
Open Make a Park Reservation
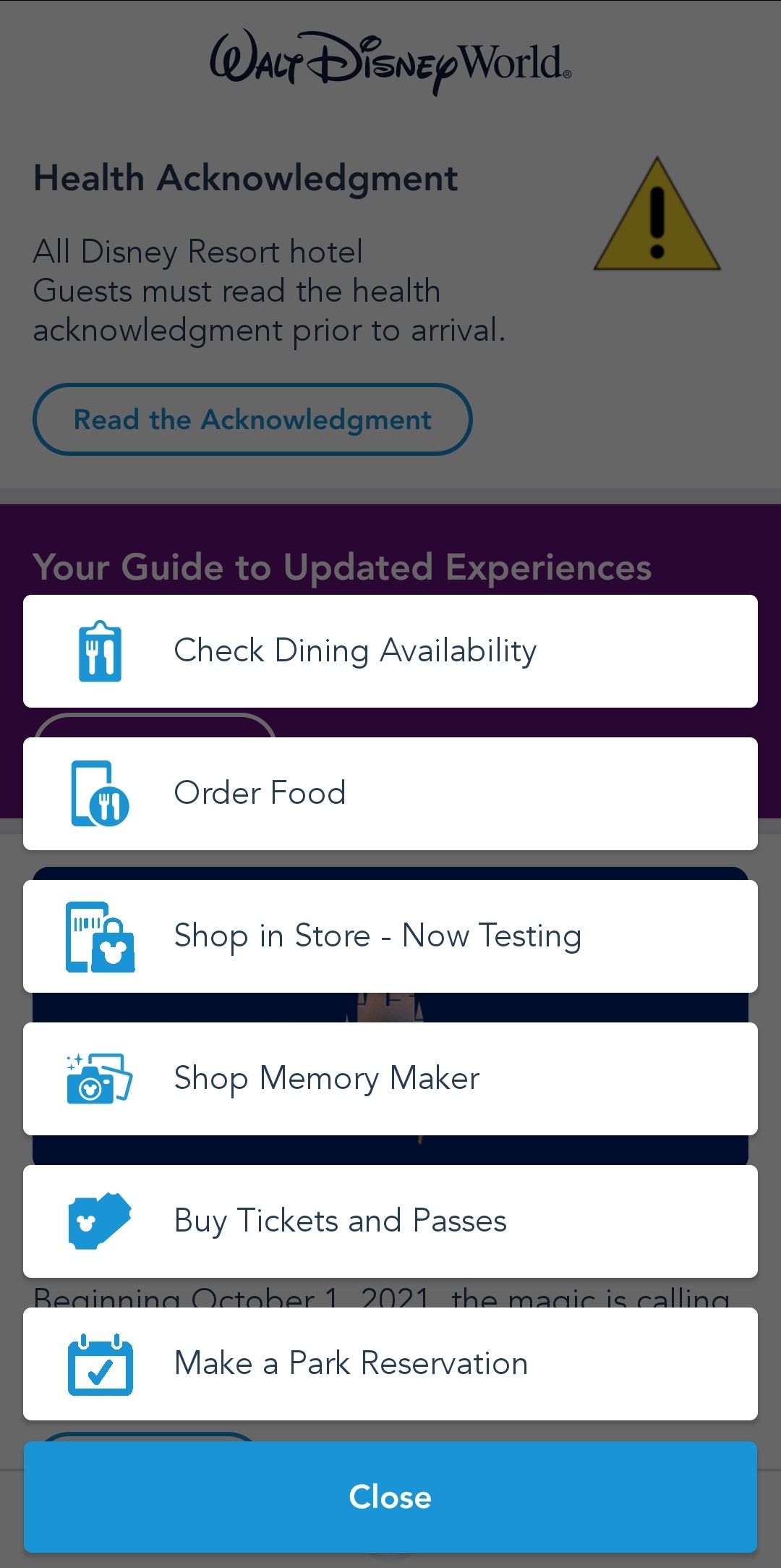[x=390, y=1363]
